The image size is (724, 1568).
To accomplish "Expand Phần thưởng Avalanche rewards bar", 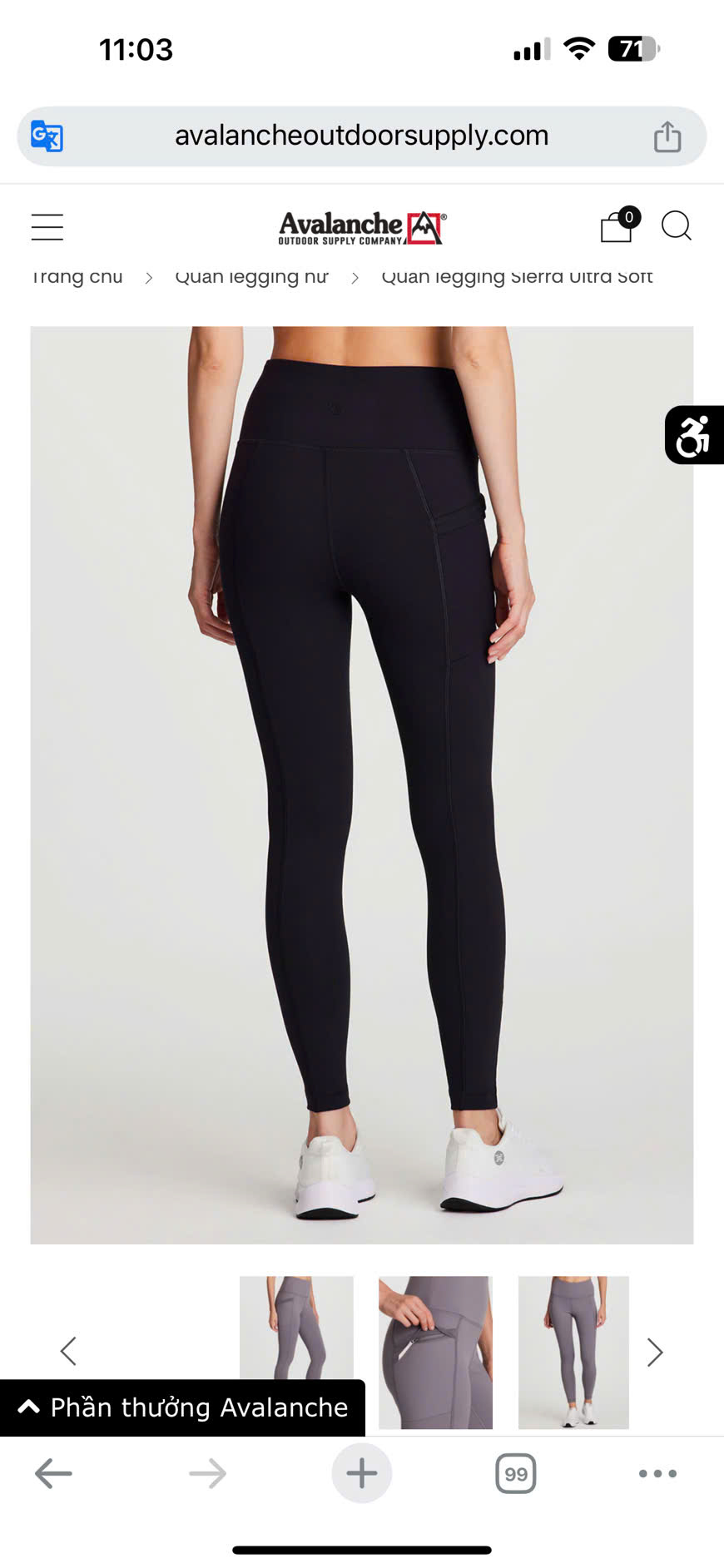I will [x=182, y=1407].
